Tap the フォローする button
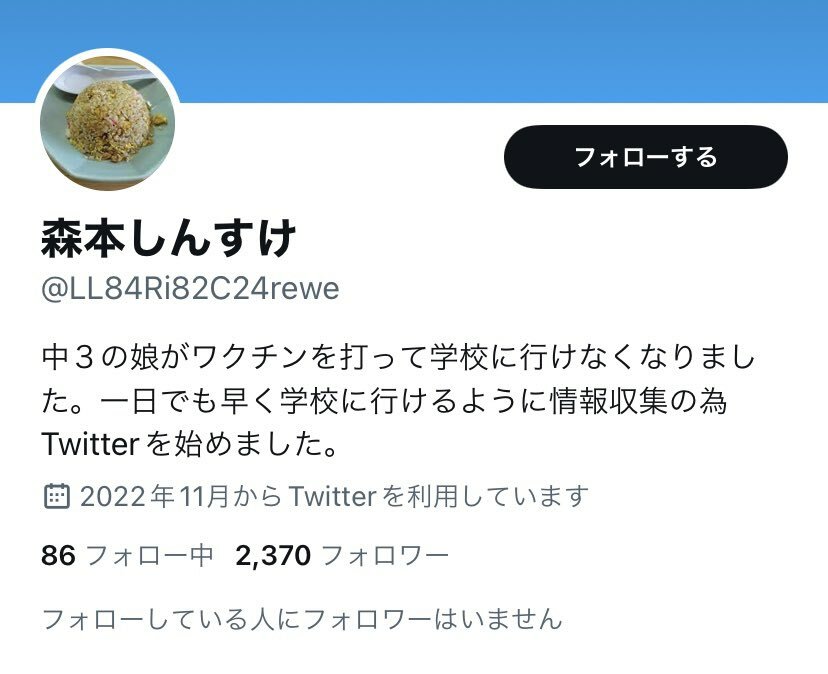Image resolution: width=828 pixels, height=674 pixels. click(645, 157)
